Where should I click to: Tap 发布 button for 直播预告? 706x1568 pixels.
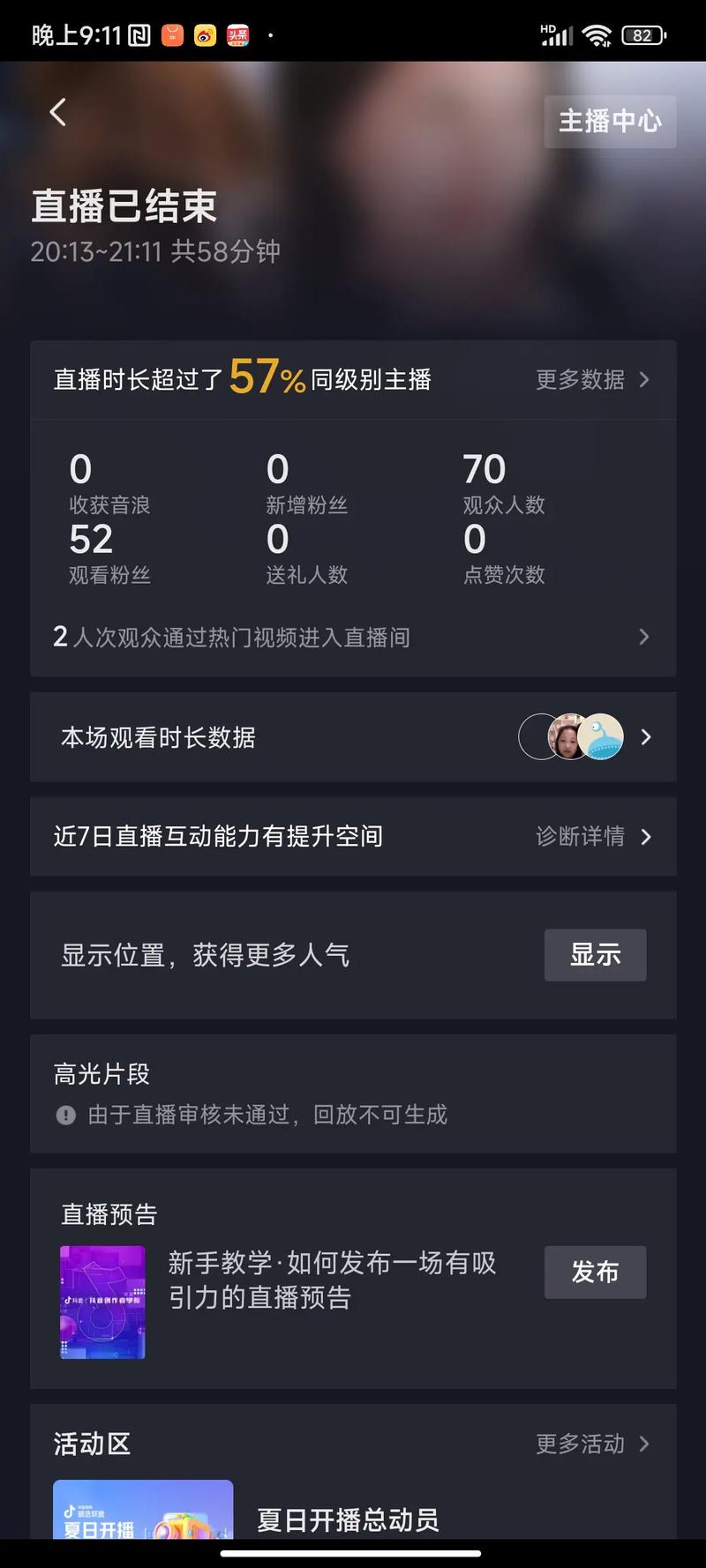pyautogui.click(x=595, y=1272)
